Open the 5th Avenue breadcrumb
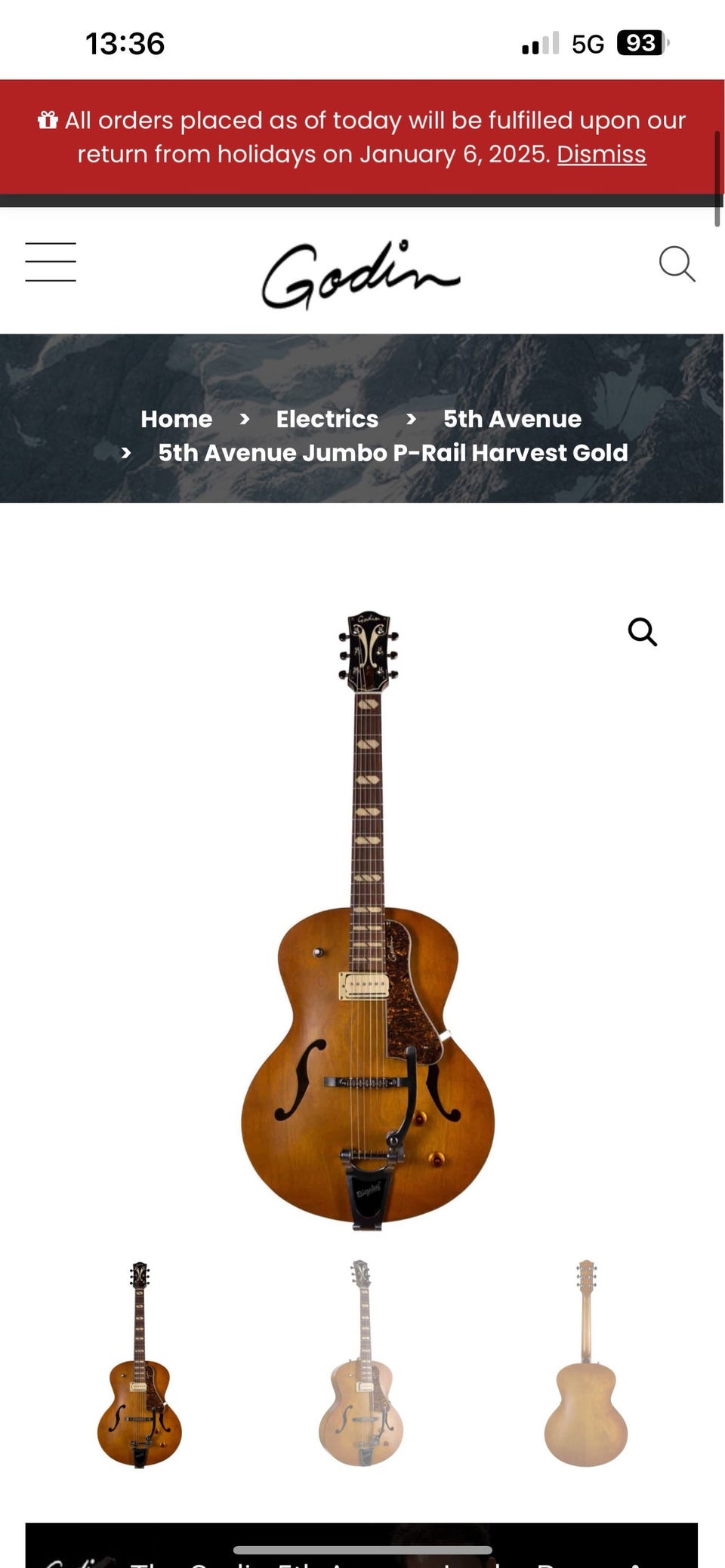 (x=512, y=419)
